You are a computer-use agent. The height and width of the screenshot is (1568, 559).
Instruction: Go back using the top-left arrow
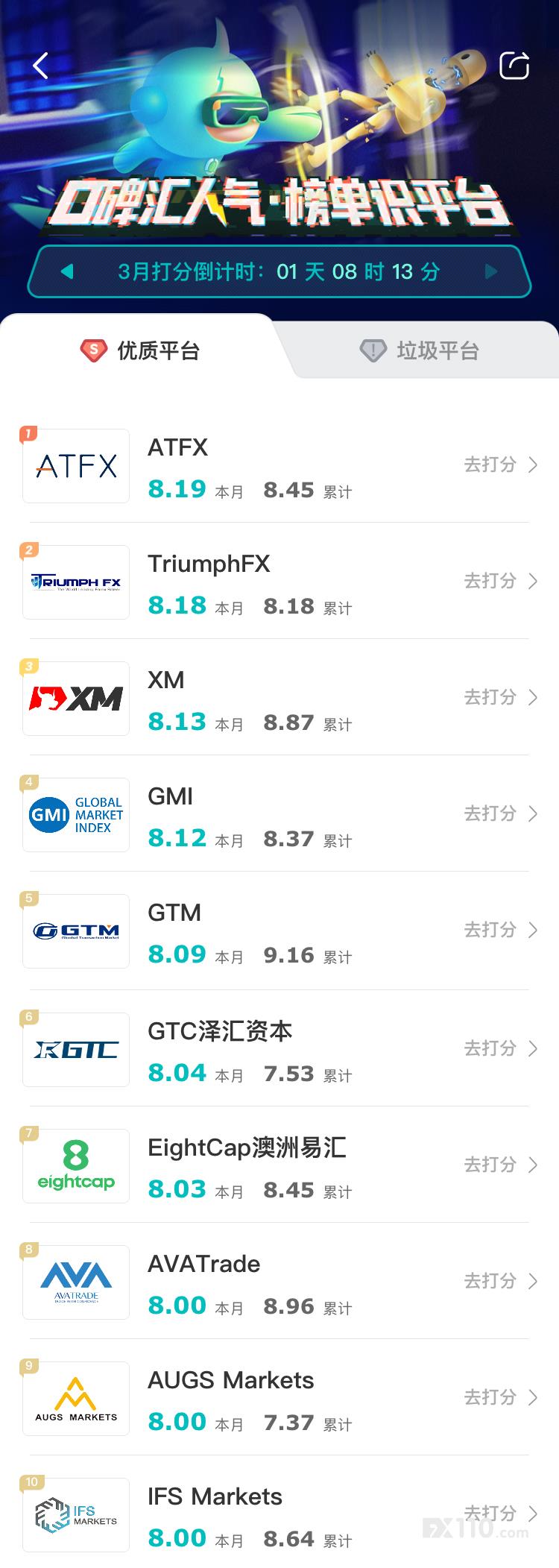(x=41, y=66)
